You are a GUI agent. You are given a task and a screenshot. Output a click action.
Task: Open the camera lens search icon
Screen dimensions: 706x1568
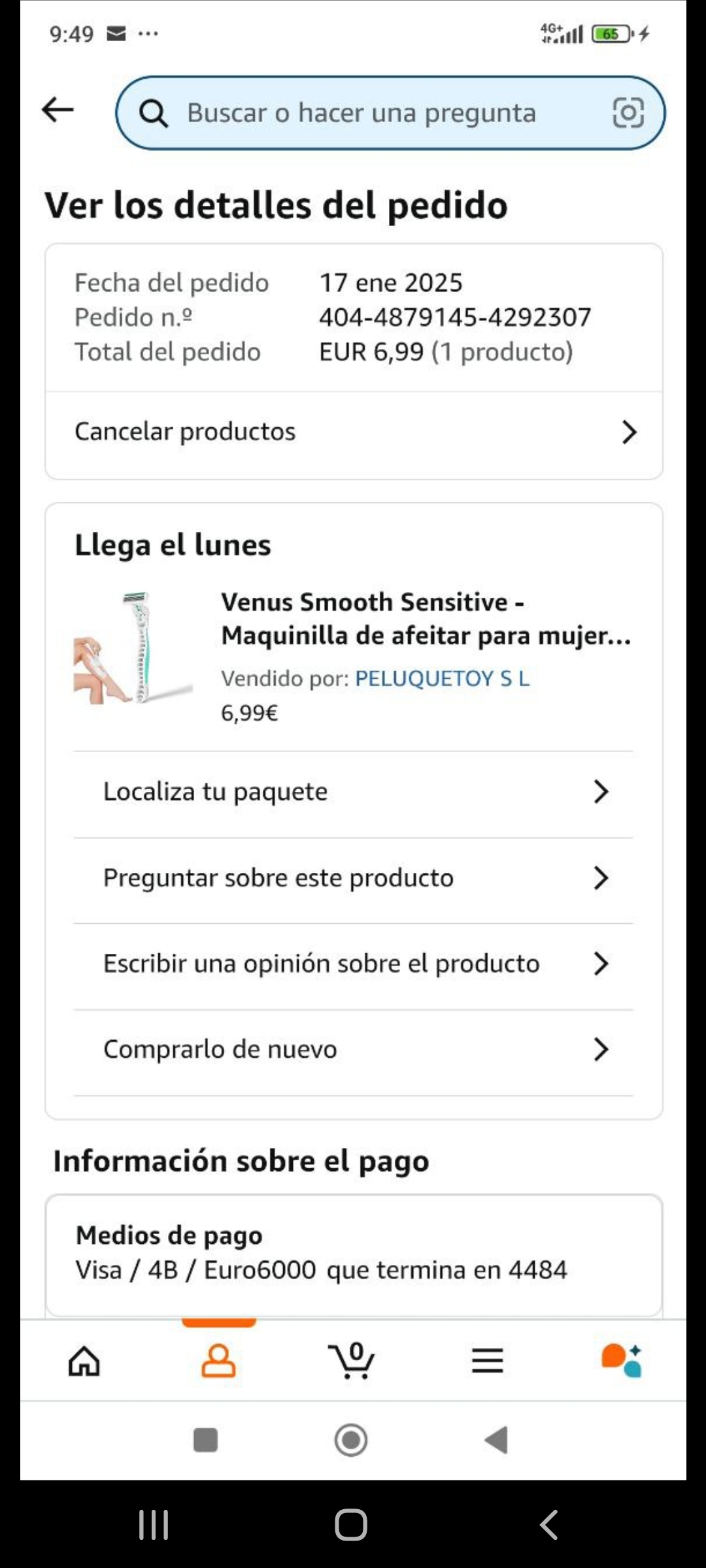[x=628, y=113]
